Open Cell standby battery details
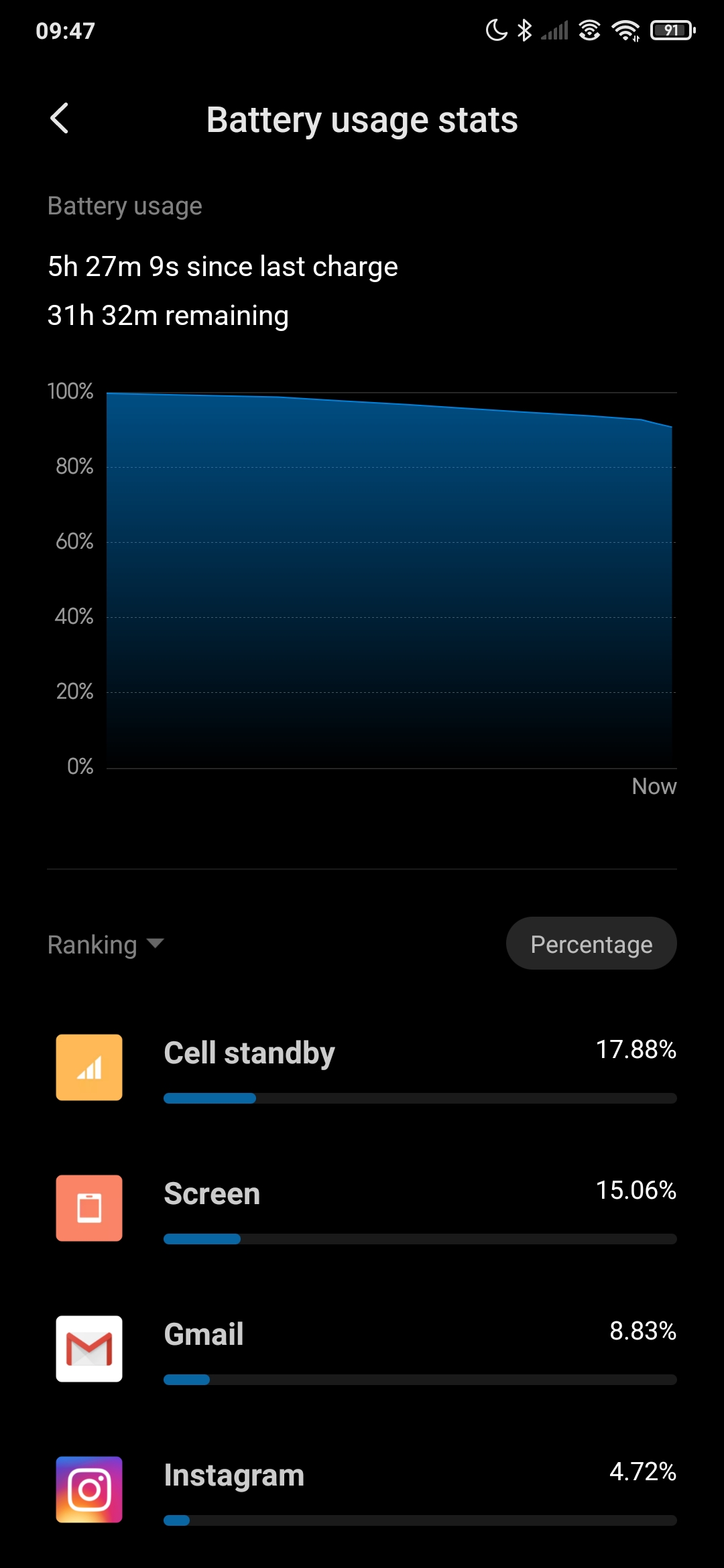This screenshot has height=1568, width=724. point(362,1067)
